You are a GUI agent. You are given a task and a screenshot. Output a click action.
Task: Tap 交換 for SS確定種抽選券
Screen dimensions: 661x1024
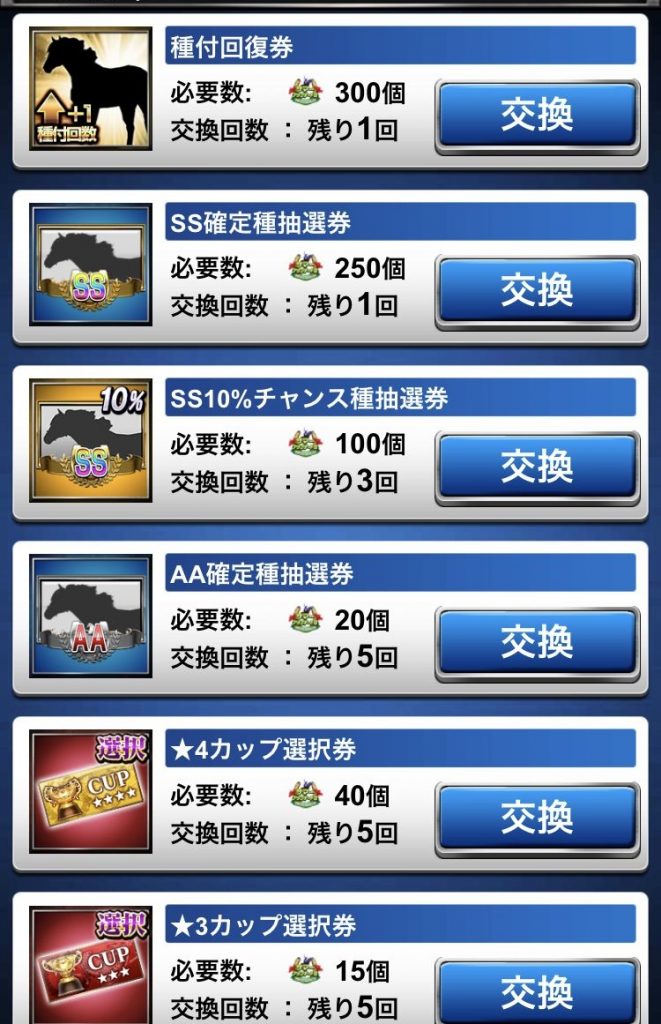point(537,292)
